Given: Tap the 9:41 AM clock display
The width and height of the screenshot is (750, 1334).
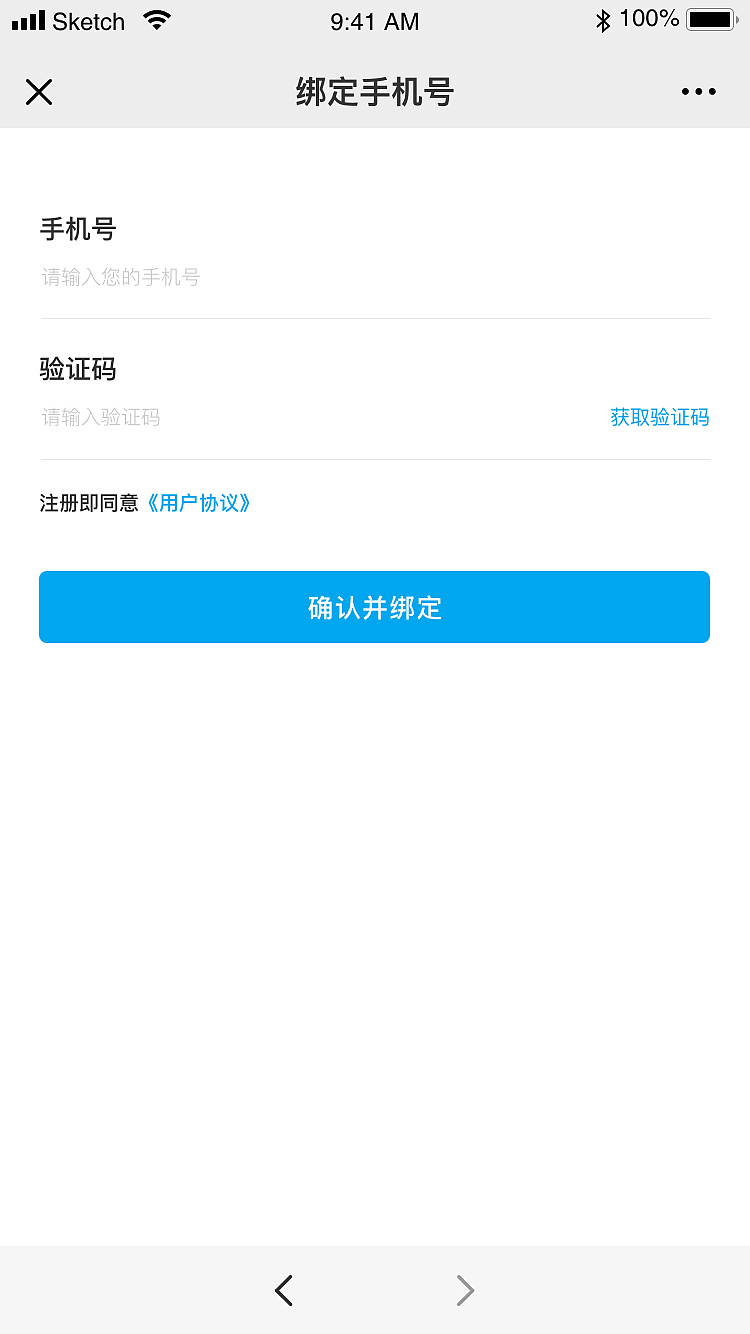Looking at the screenshot, I should click(374, 21).
